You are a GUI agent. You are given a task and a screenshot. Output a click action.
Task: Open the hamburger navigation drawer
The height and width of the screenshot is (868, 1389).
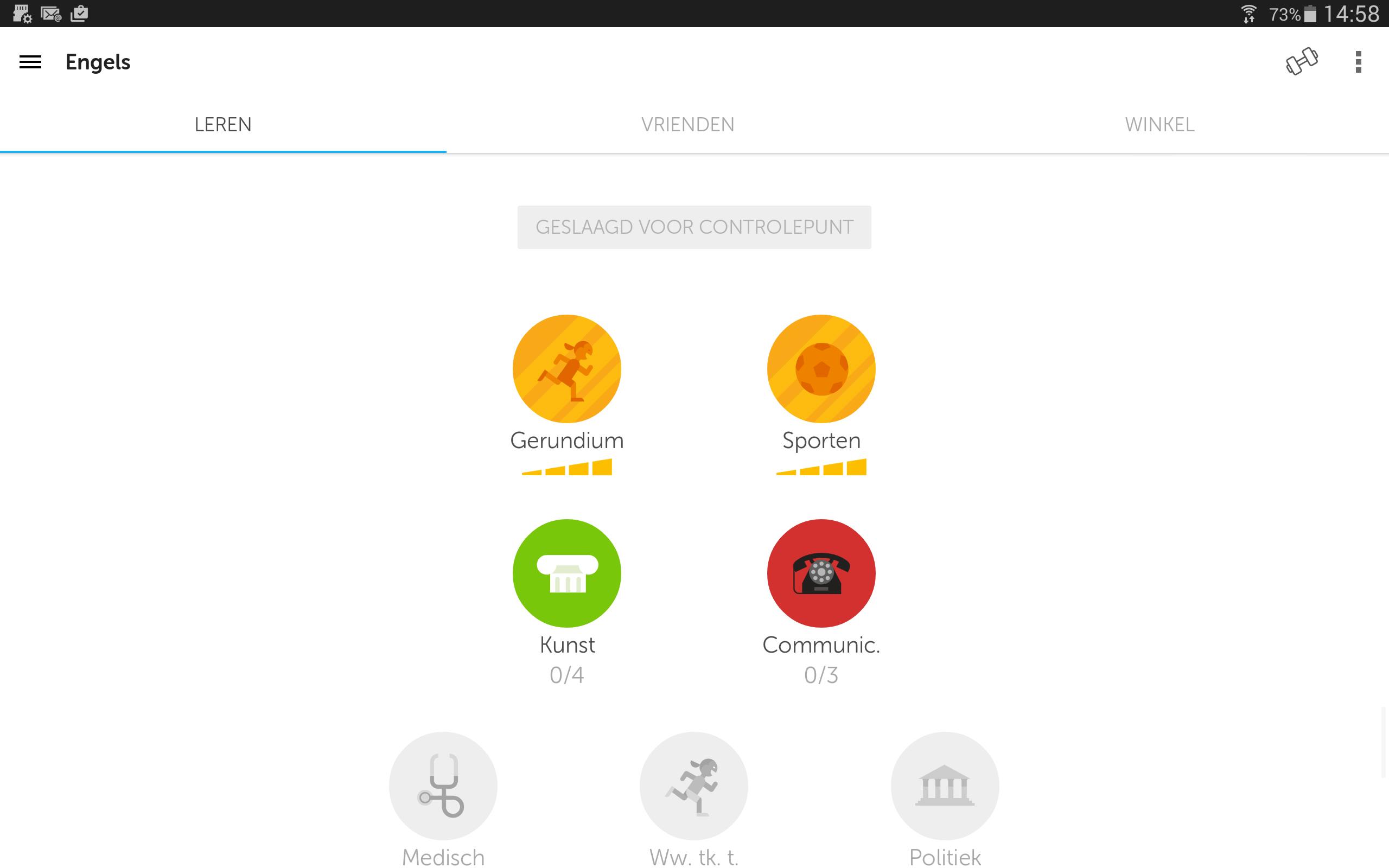[30, 62]
